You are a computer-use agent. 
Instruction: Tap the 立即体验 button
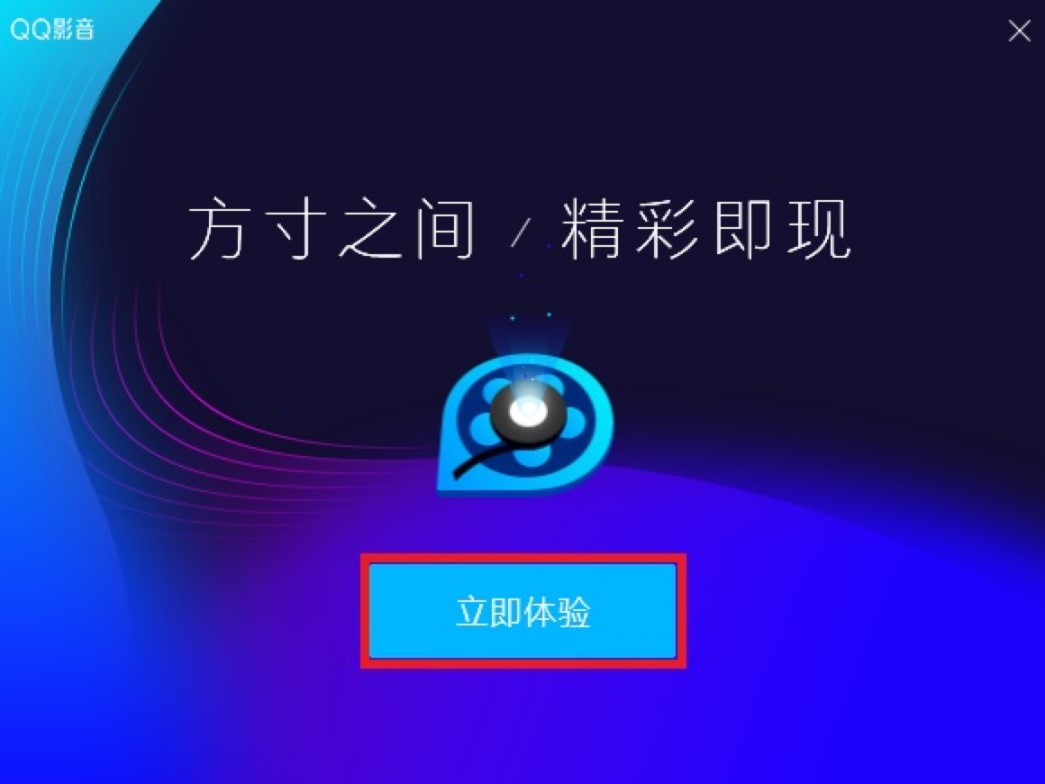coord(523,611)
